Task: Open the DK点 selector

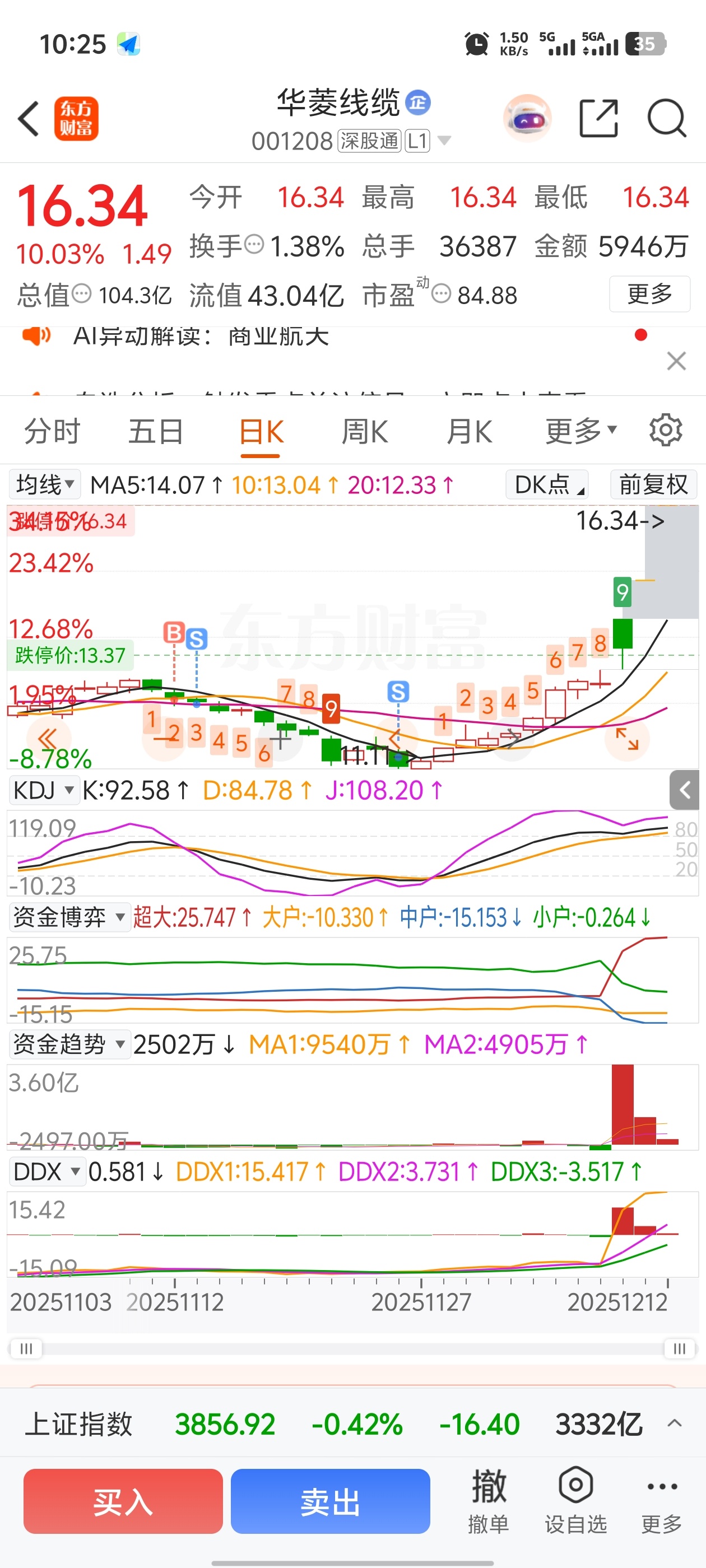Action: coord(546,485)
